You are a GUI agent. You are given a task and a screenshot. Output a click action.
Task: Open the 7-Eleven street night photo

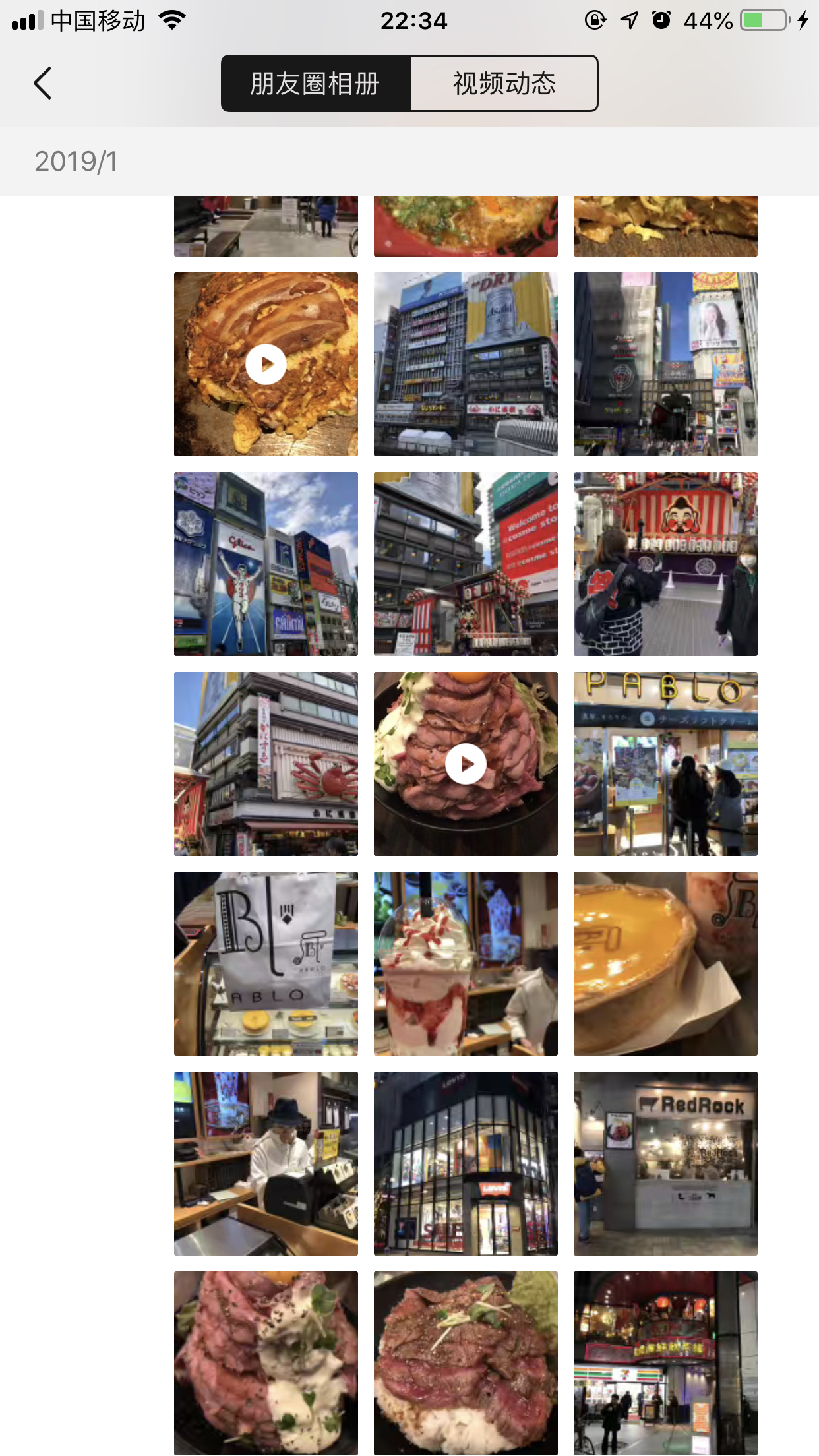(x=665, y=1363)
